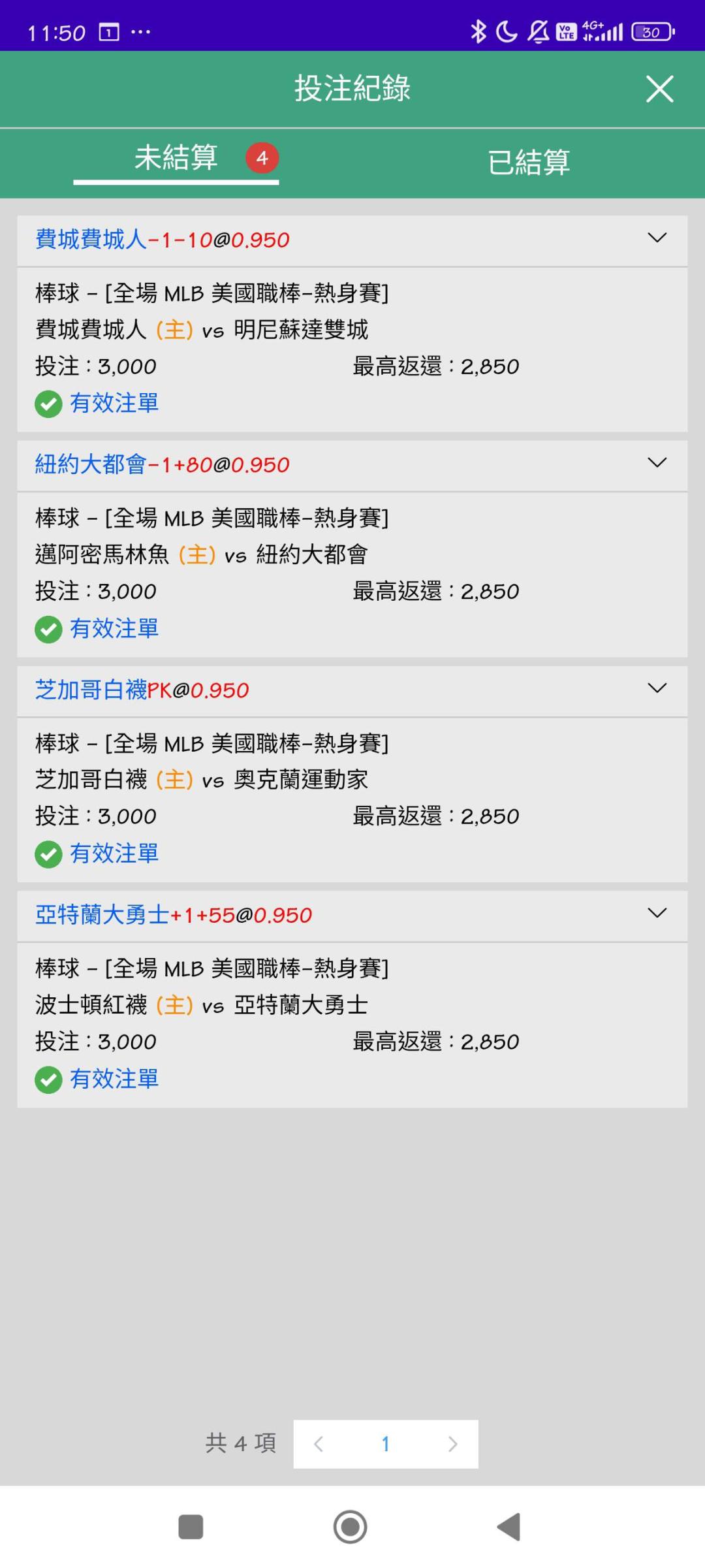Screen dimensions: 705x1568
Task: Expand the 費城費城人 bet chevron
Action: 657,238
